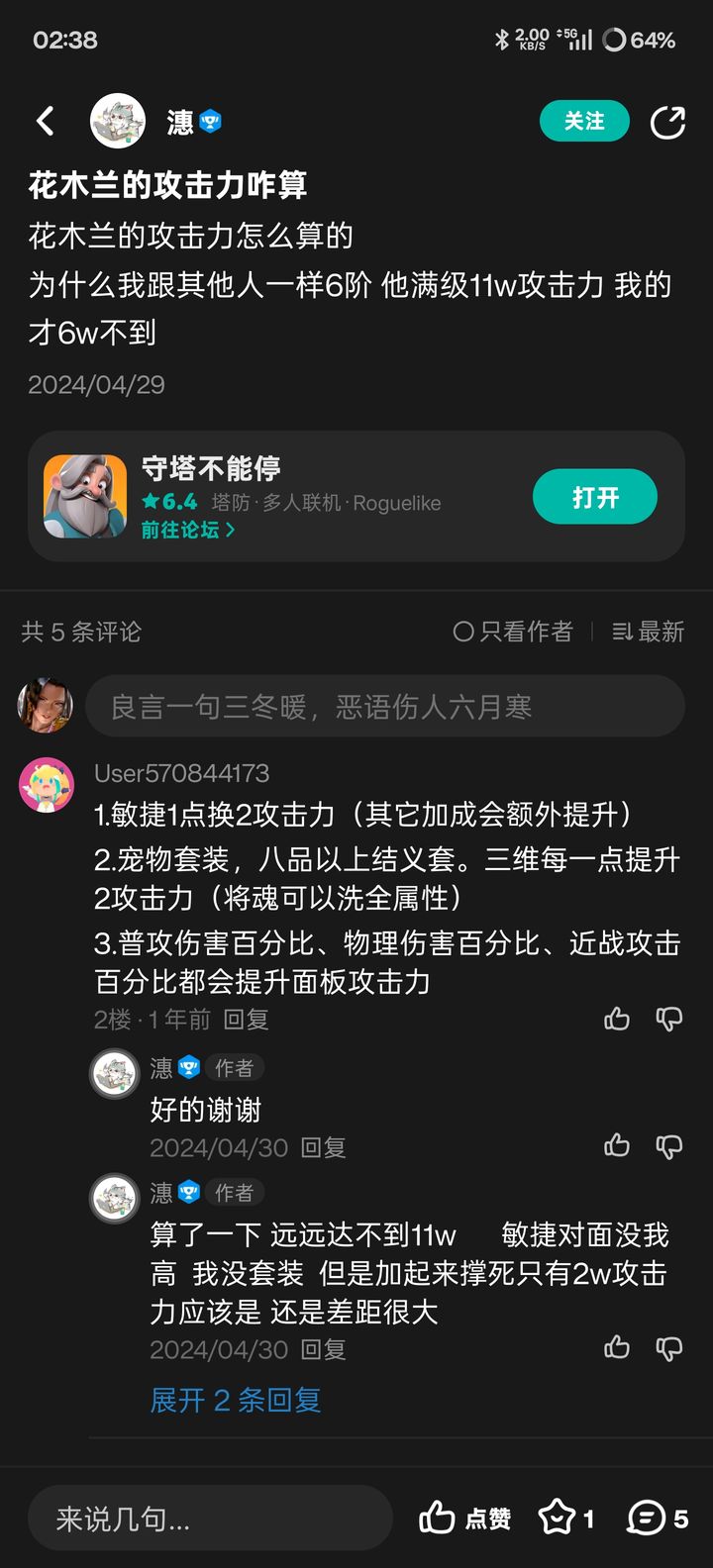
Task: Open the share icon at top right
Action: pos(668,119)
